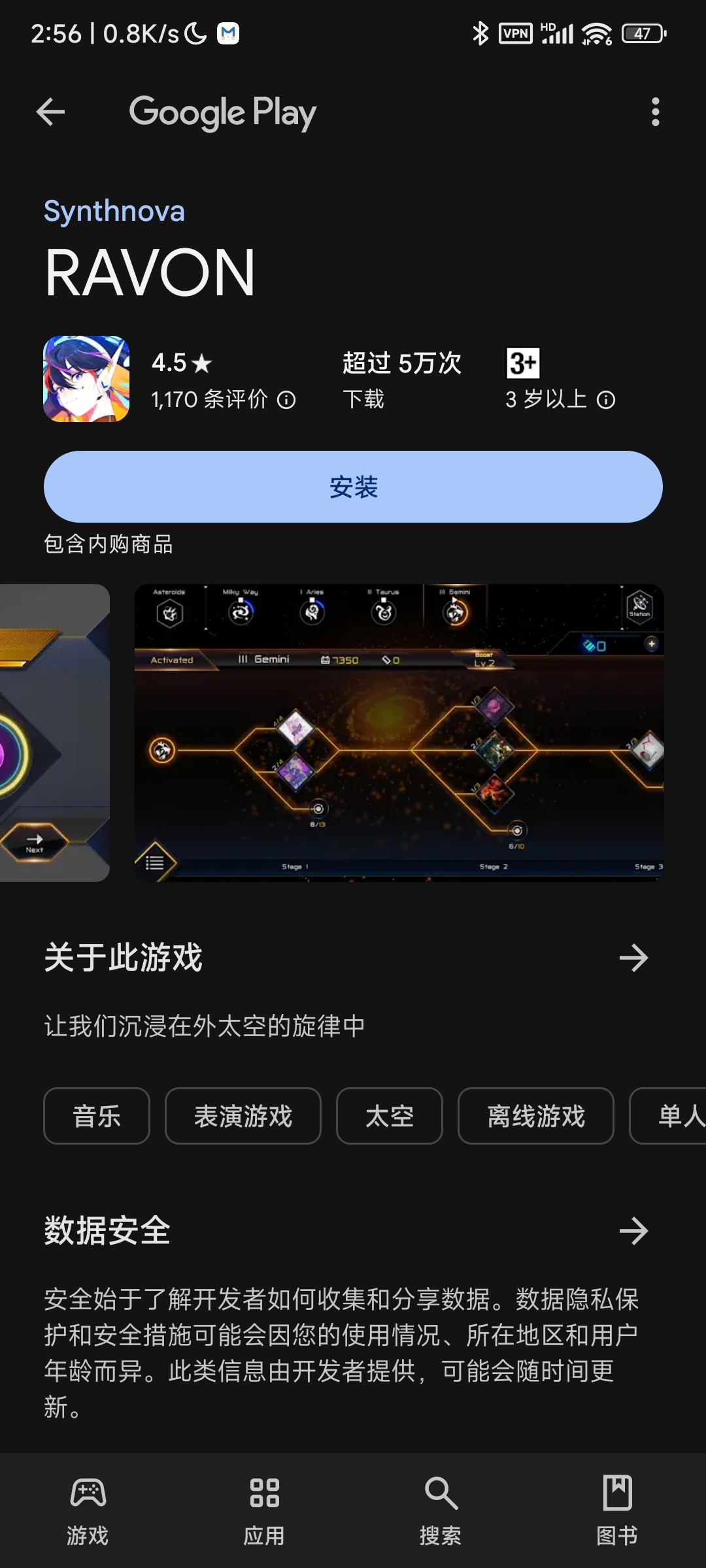Open info icon next to 3 岁以上
The width and height of the screenshot is (706, 1568).
(606, 400)
